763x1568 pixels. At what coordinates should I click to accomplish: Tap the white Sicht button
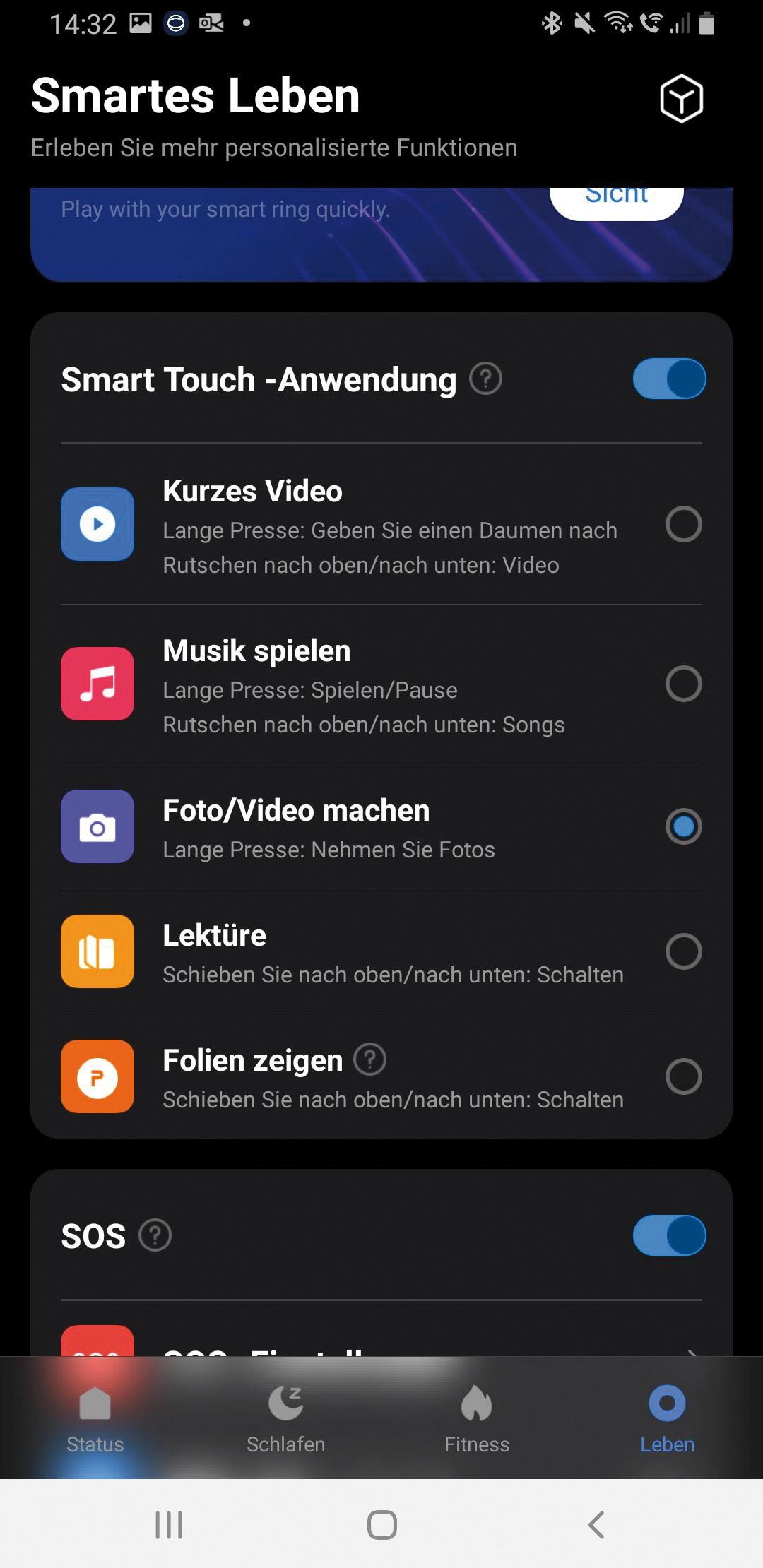click(616, 200)
